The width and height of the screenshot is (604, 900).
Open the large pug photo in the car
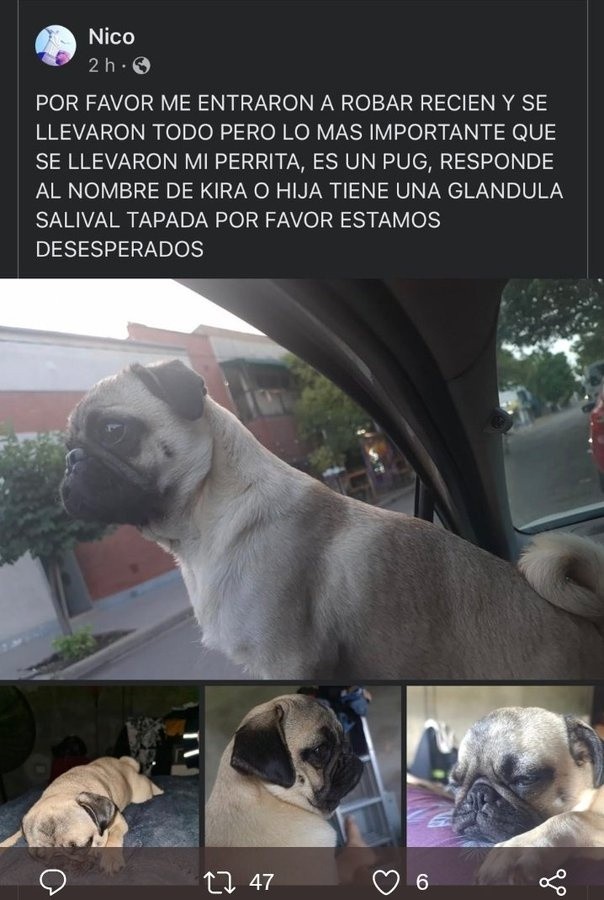[301, 480]
